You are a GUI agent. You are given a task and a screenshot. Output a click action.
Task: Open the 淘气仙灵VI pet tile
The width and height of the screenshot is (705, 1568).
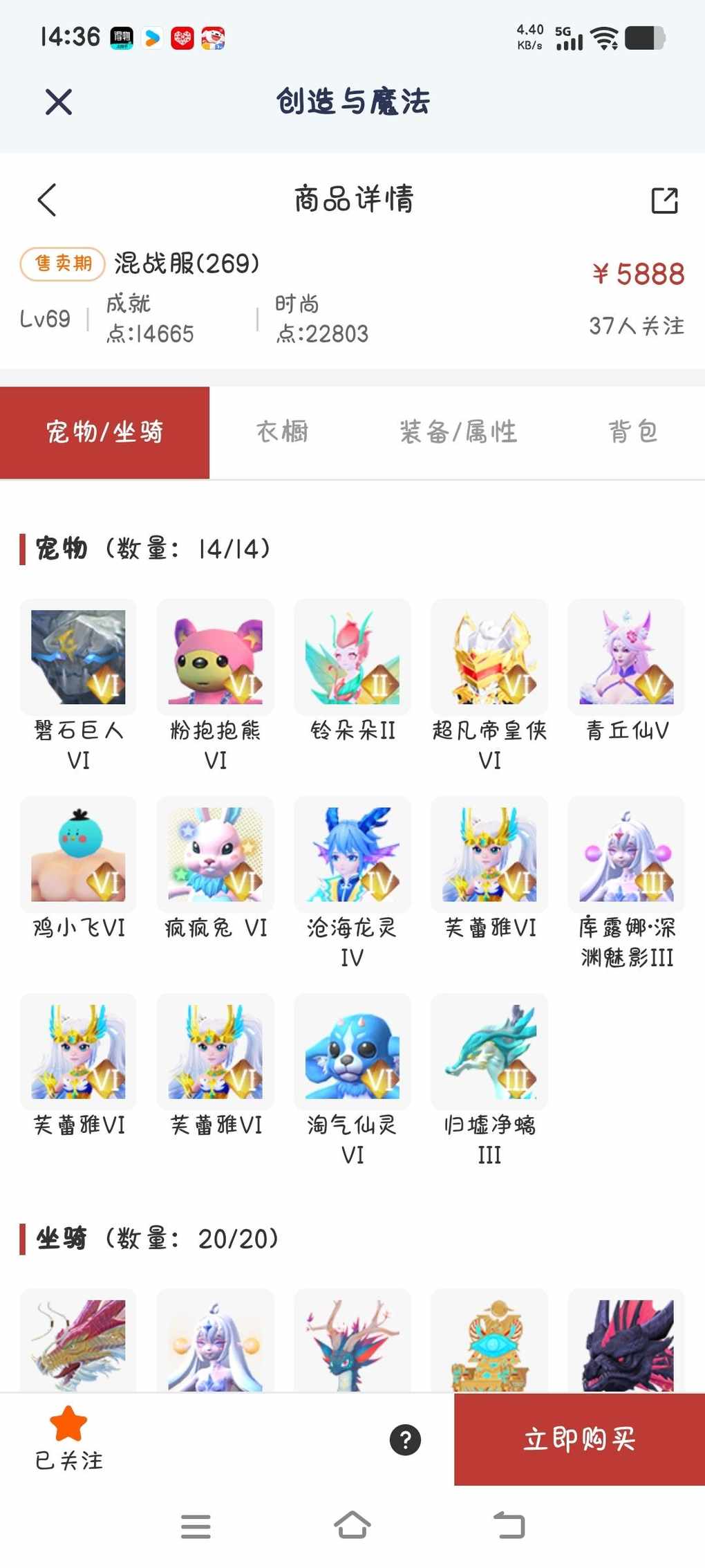[x=352, y=1051]
